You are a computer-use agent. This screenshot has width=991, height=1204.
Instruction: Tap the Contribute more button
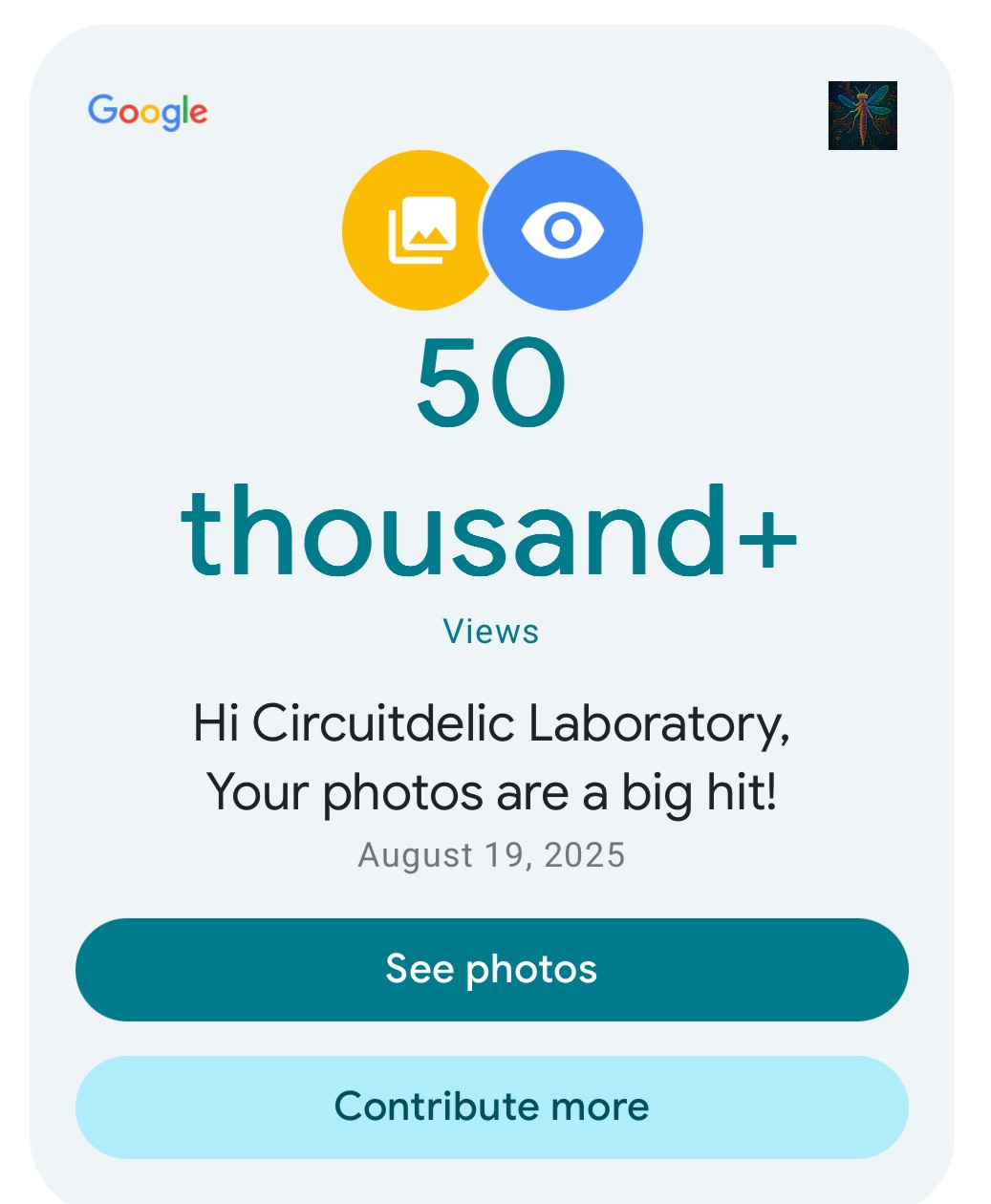(491, 1107)
